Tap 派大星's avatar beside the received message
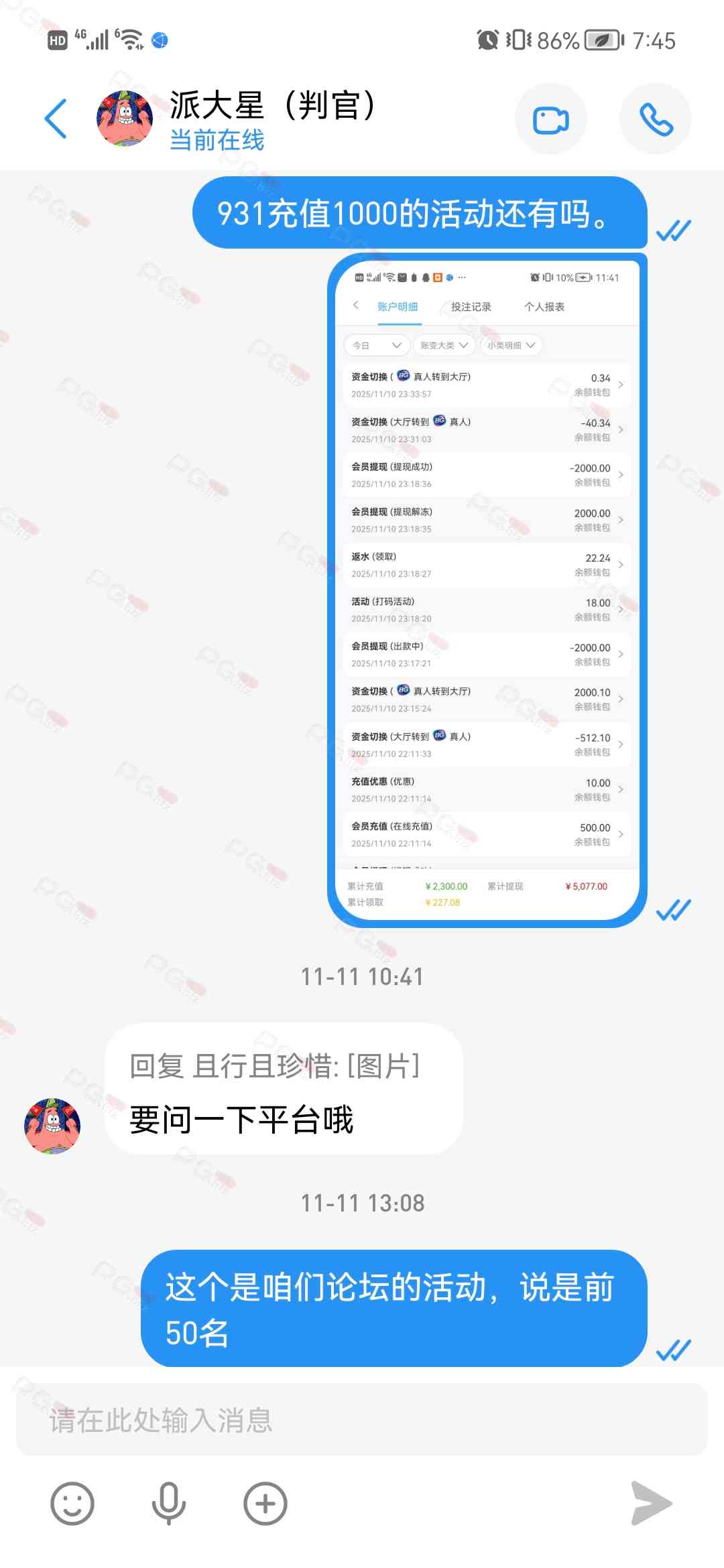The image size is (724, 1568). coord(52,1126)
